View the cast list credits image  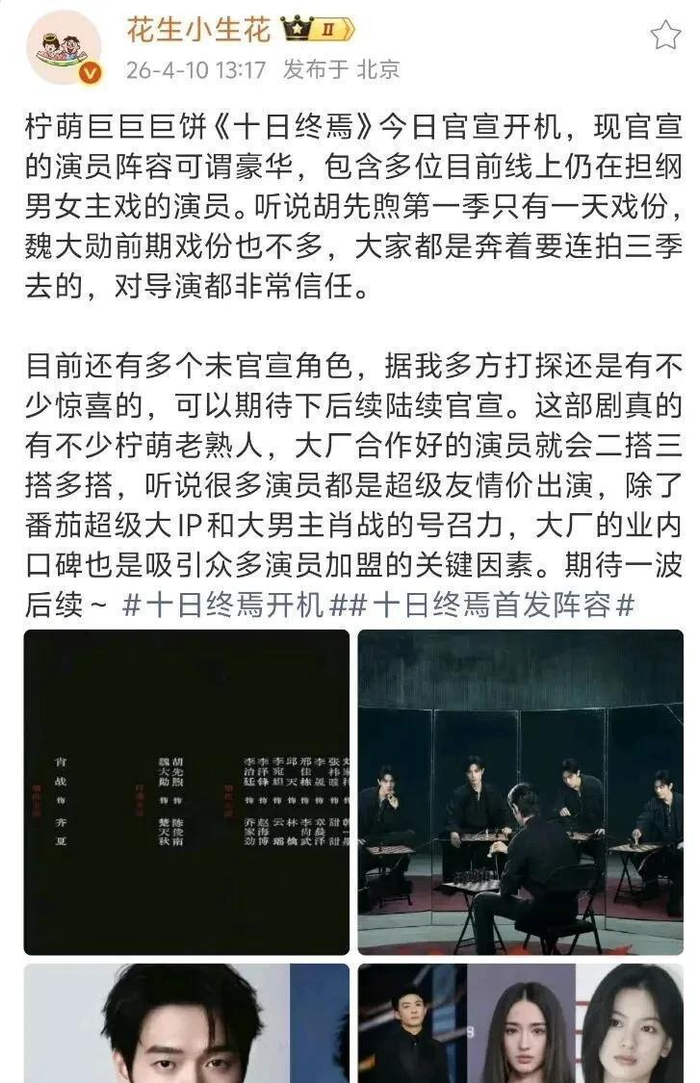187,792
